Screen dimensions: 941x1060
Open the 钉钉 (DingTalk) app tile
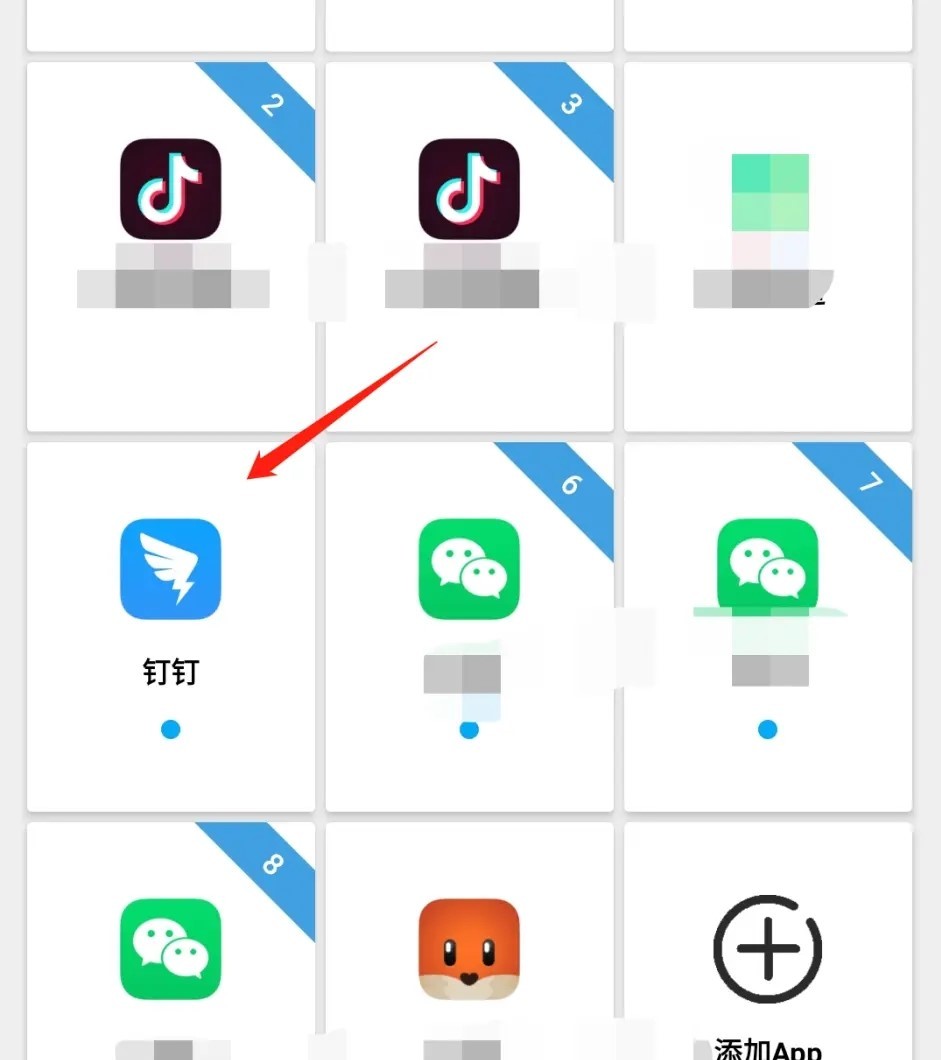[170, 570]
